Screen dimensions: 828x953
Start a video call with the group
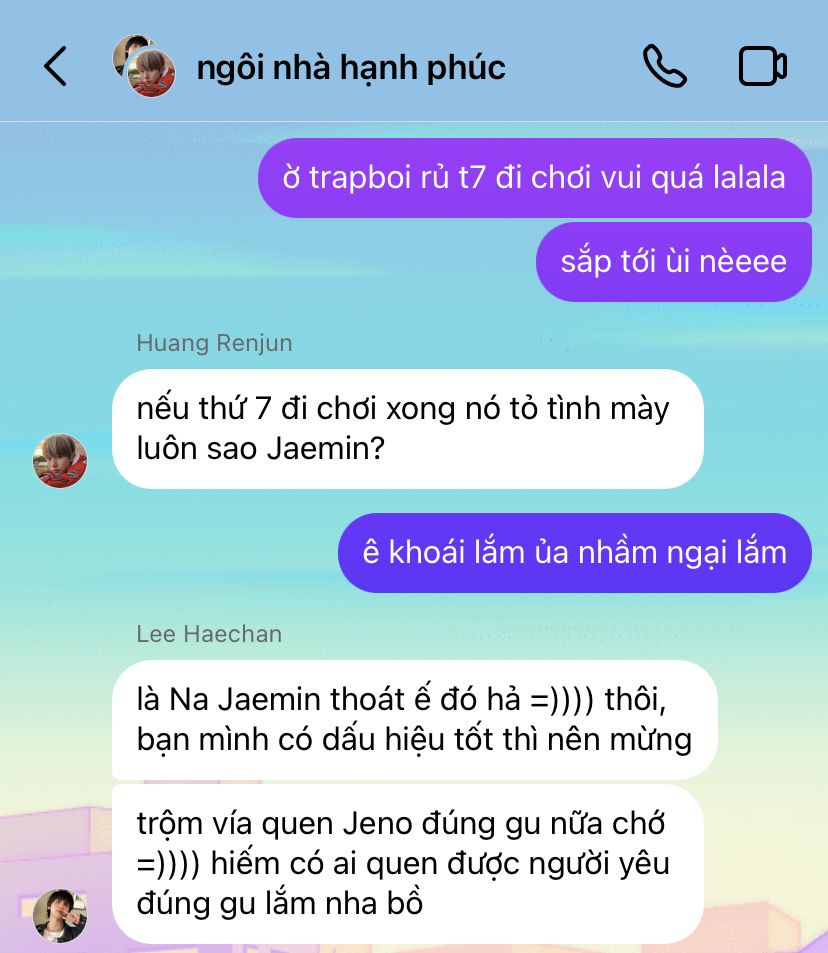coord(762,67)
